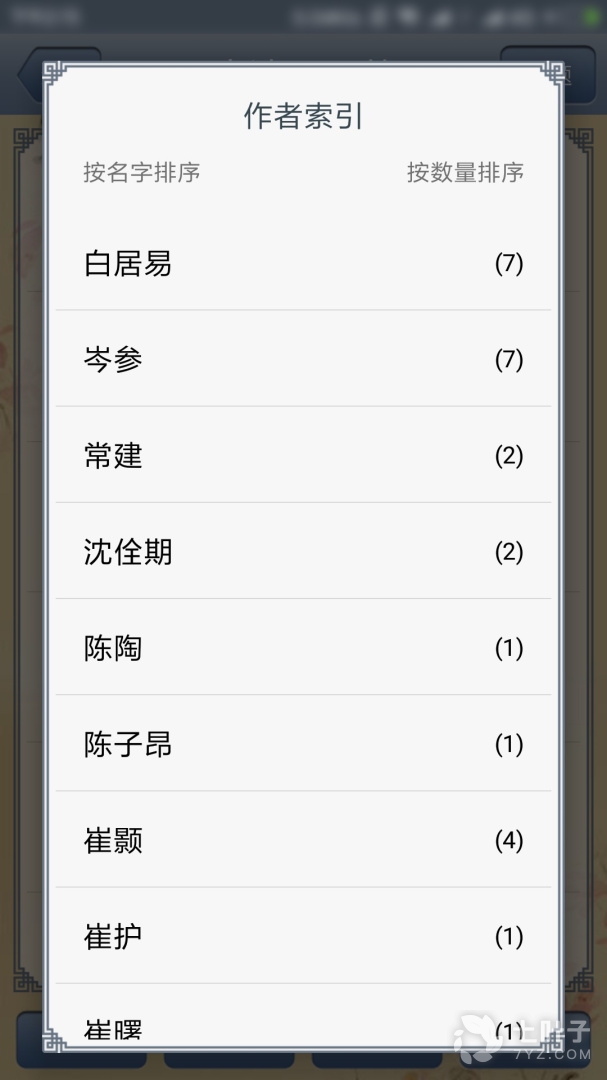This screenshot has width=607, height=1080.
Task: Tap the 崔护 author row
Action: [303, 936]
